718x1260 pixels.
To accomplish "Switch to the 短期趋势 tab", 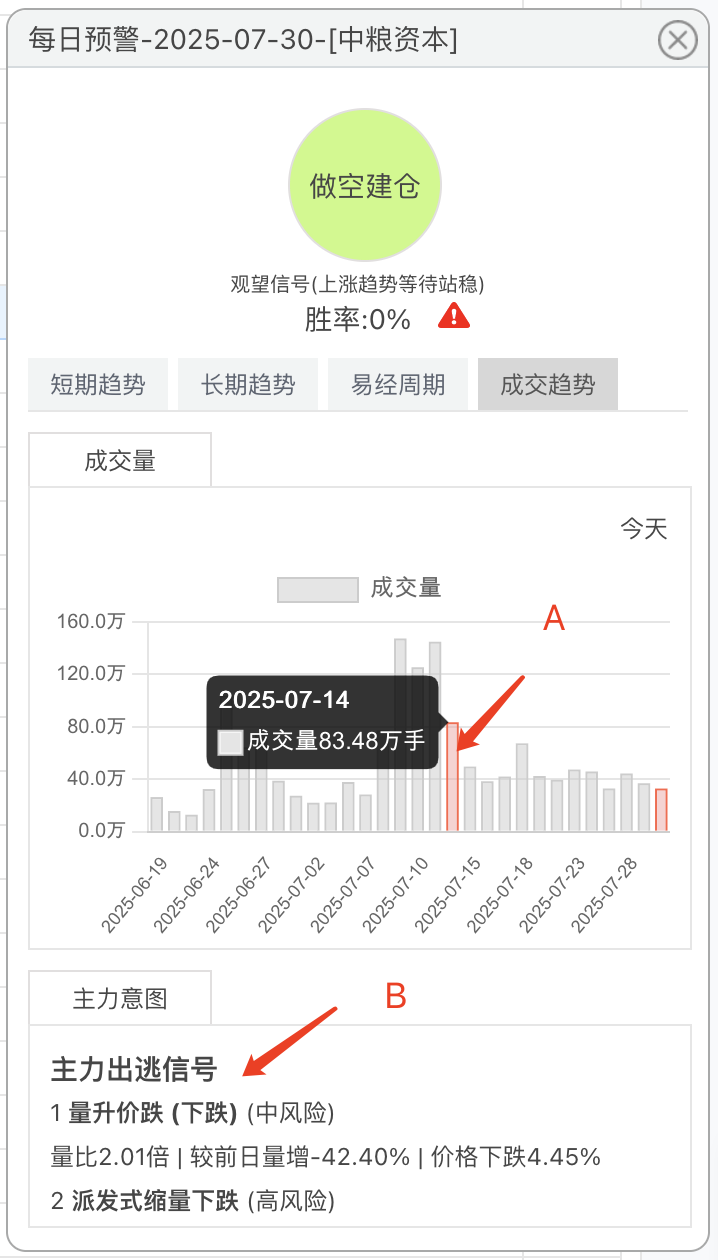I will pyautogui.click(x=98, y=385).
